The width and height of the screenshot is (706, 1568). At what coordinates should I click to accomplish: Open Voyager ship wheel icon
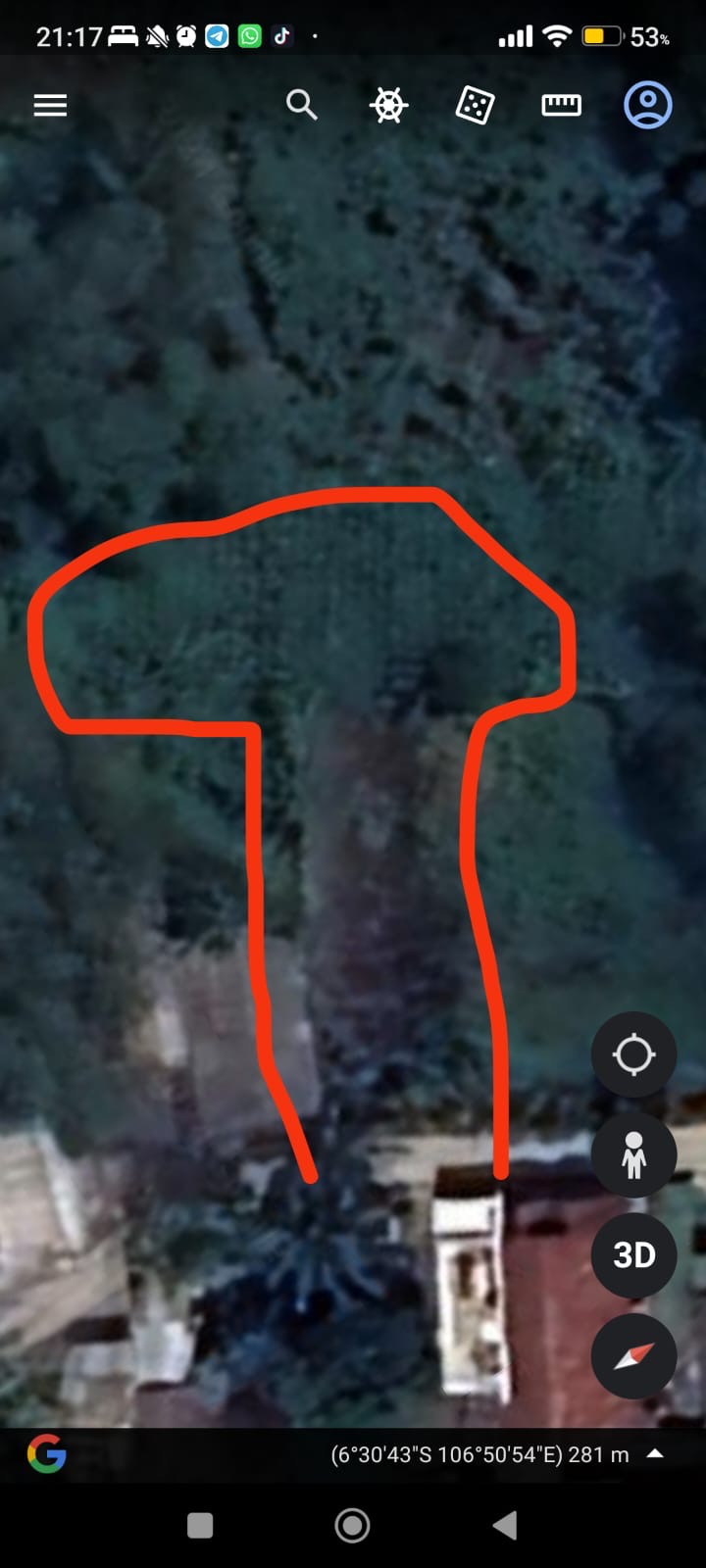click(x=388, y=105)
